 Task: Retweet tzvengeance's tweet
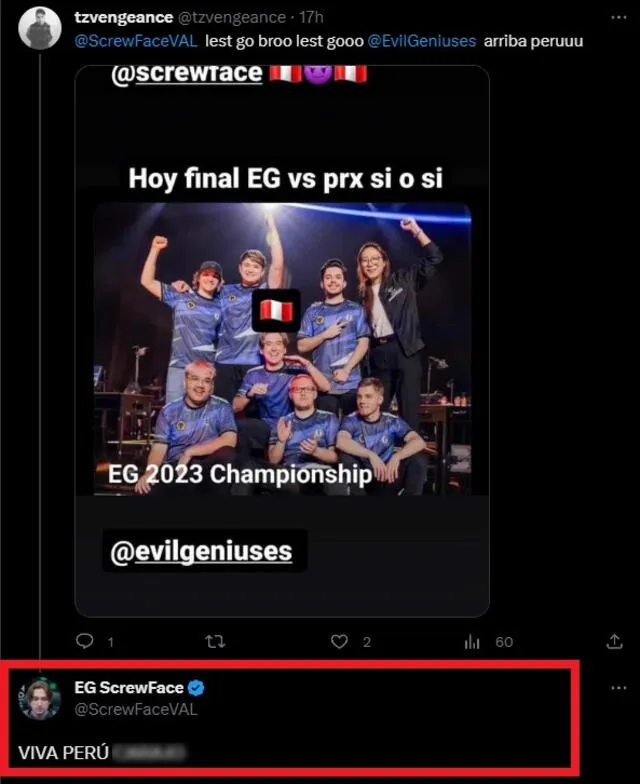click(x=214, y=642)
